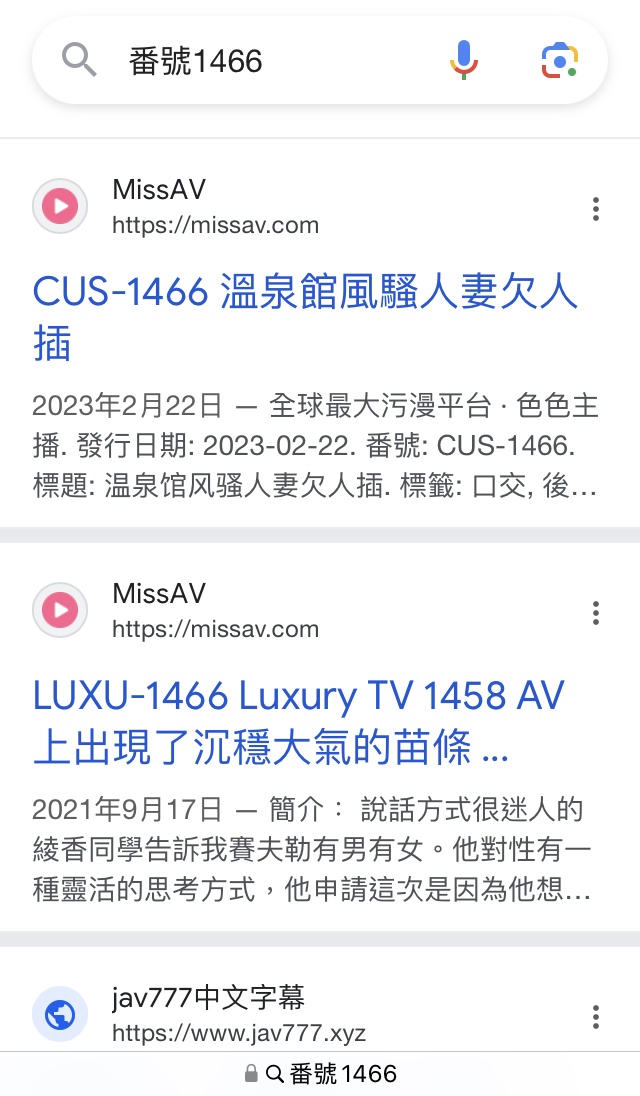Open overflow menu for the CUS-1466 result
Viewport: 640px width, 1096px height.
[596, 209]
